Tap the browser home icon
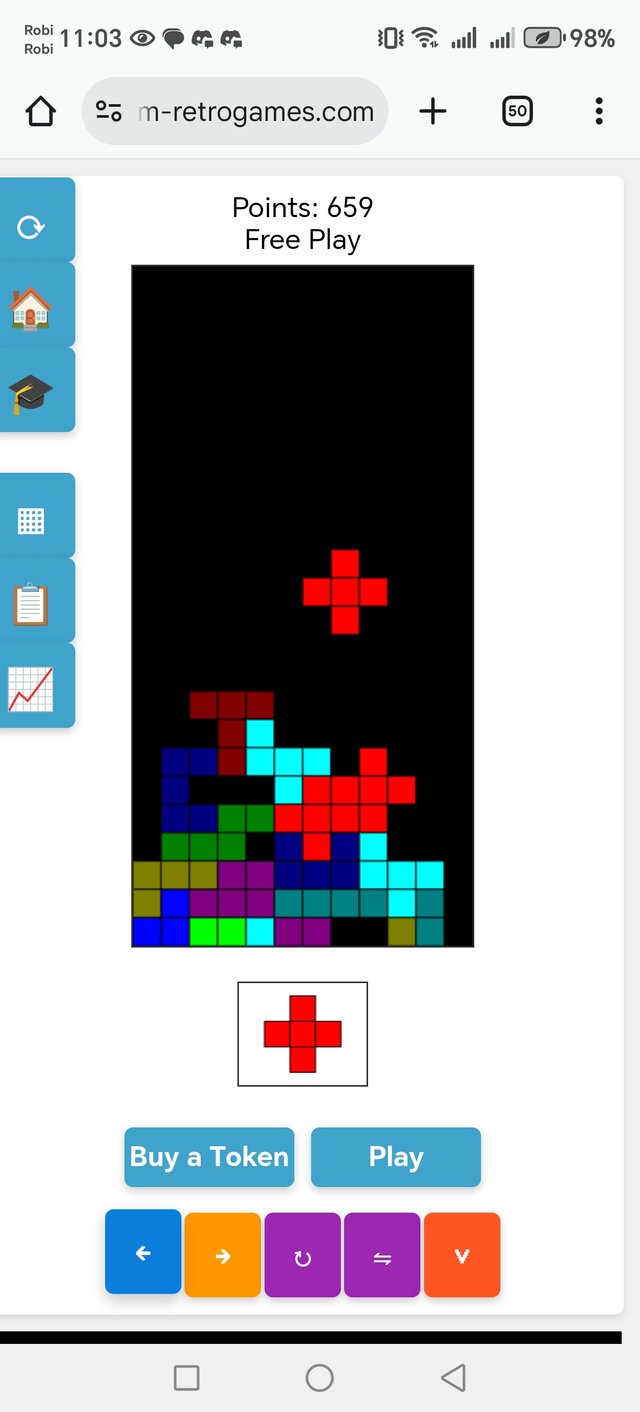The image size is (640, 1412). pos(41,111)
